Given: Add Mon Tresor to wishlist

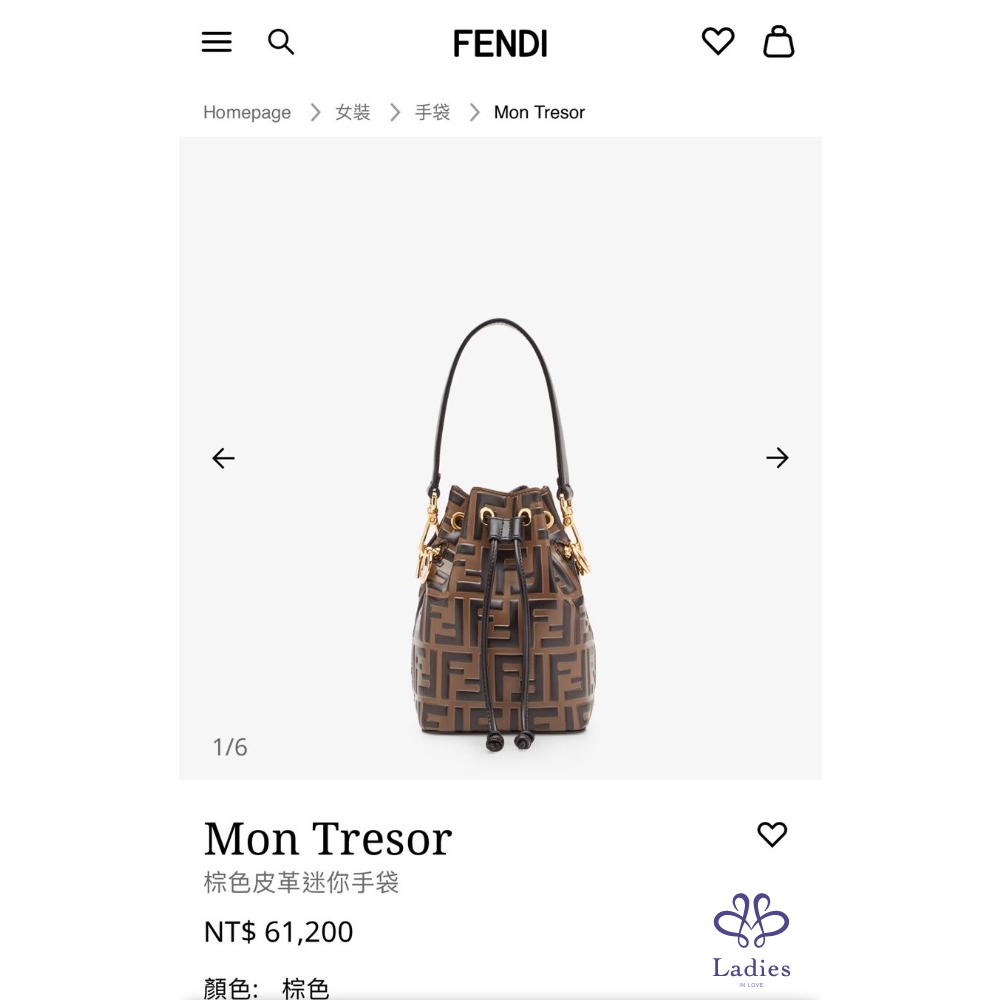Looking at the screenshot, I should click(x=772, y=834).
